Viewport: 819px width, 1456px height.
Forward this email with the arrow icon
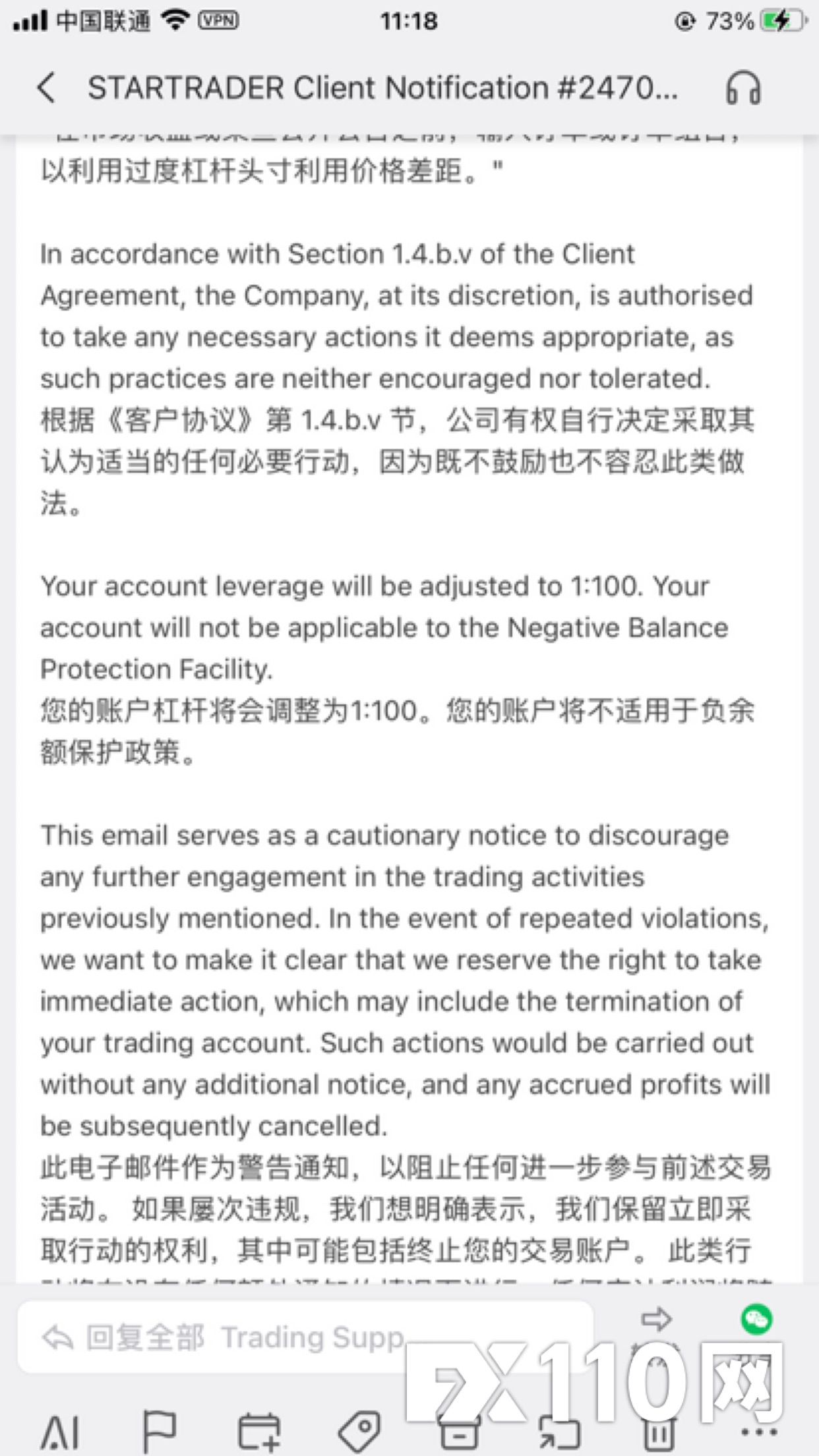coord(655,1319)
